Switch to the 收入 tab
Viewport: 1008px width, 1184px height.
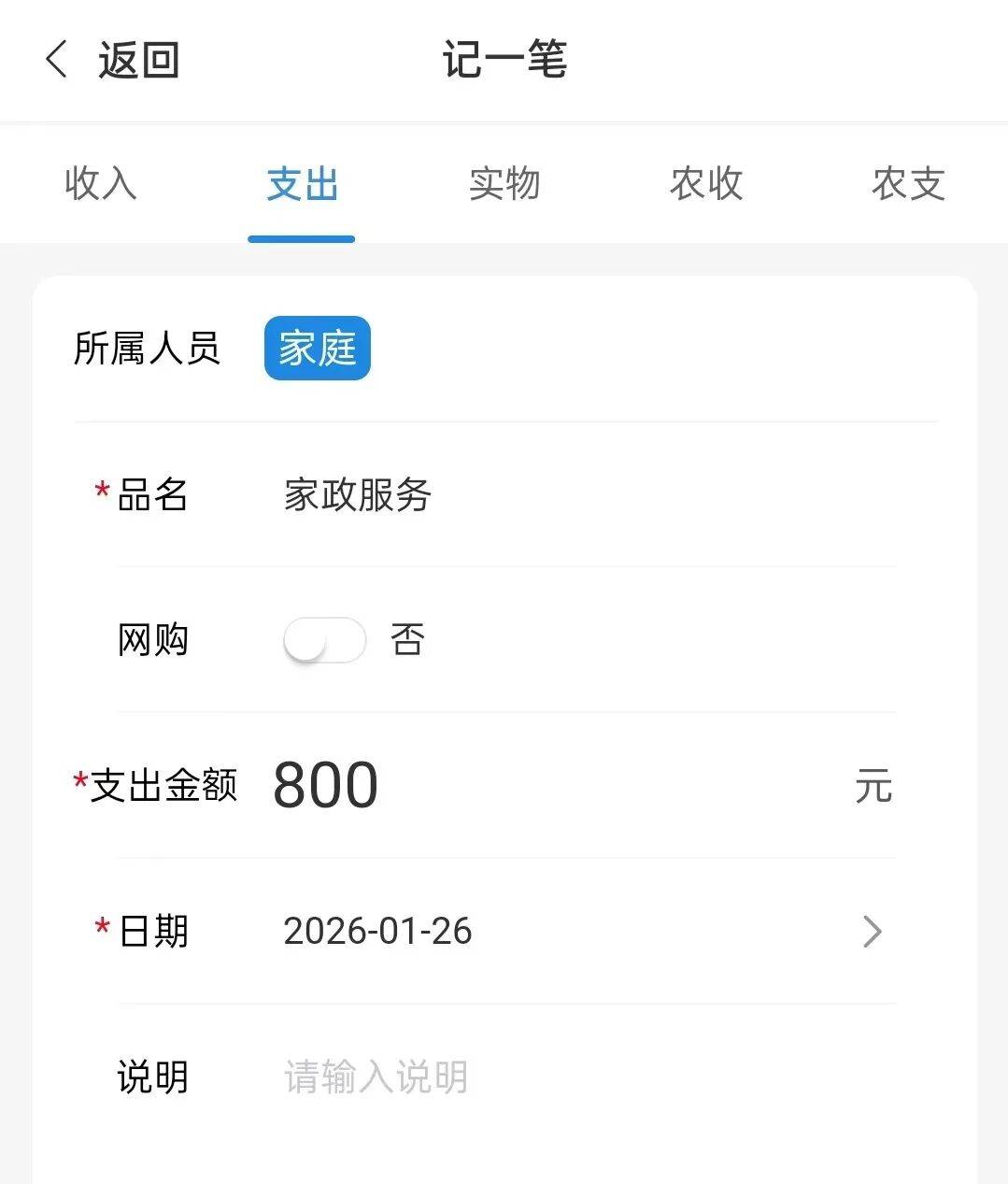pyautogui.click(x=101, y=183)
